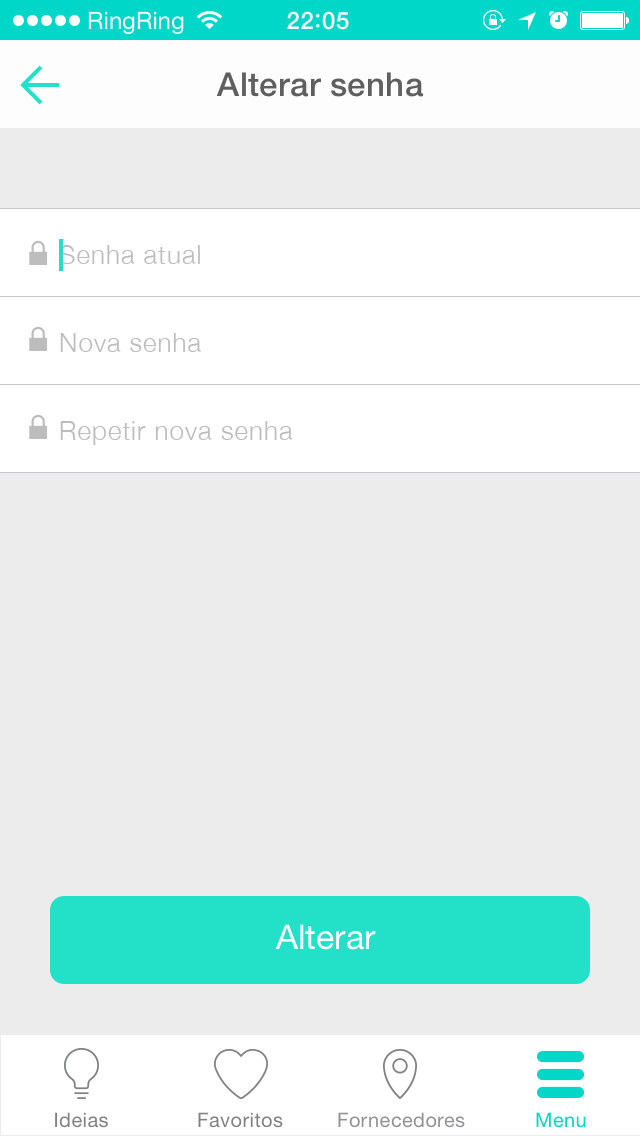Image resolution: width=640 pixels, height=1136 pixels.
Task: Select the Repetir nova senha field
Action: (320, 430)
